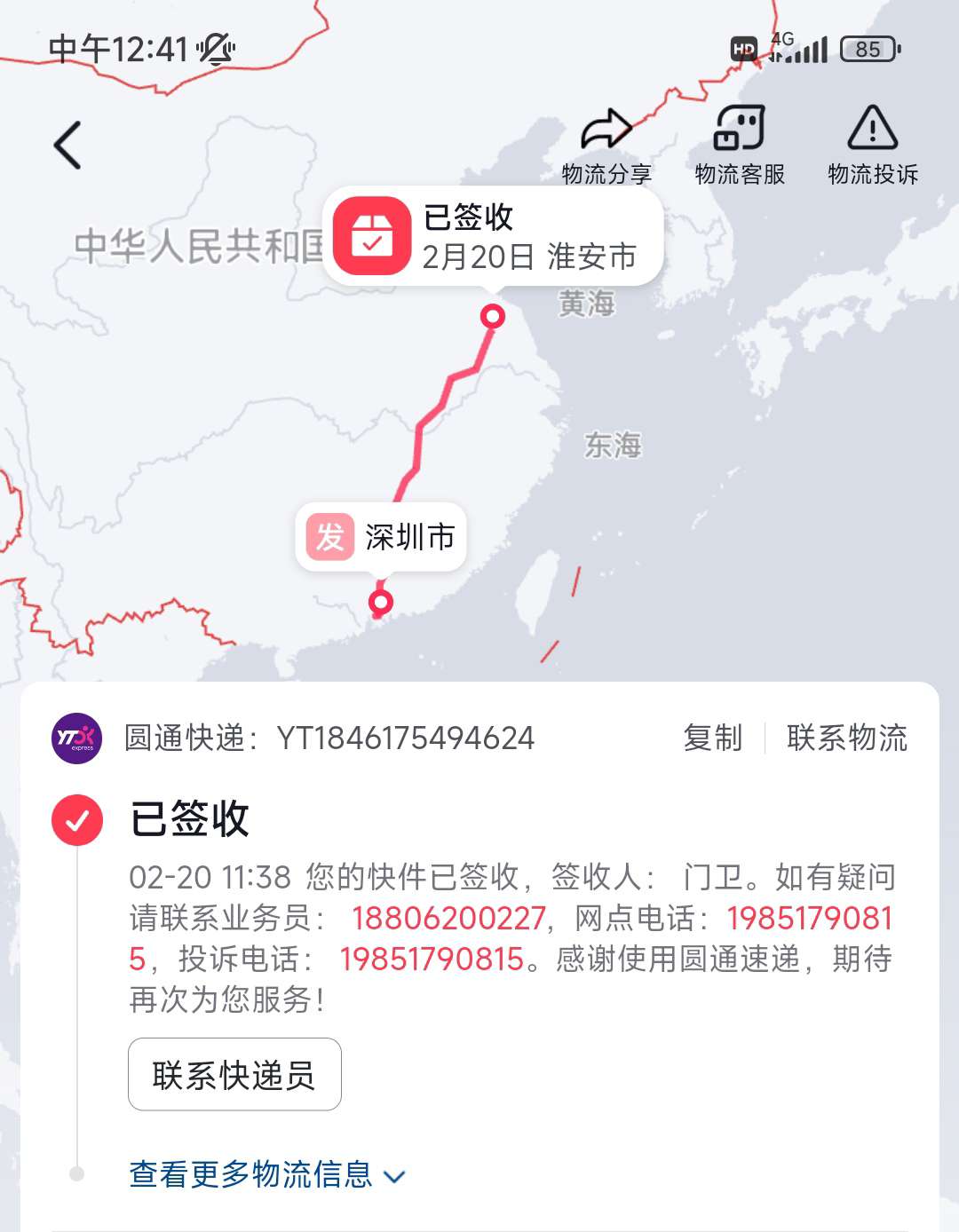Go back using the top-left arrow
The height and width of the screenshot is (1232, 959).
tap(68, 146)
